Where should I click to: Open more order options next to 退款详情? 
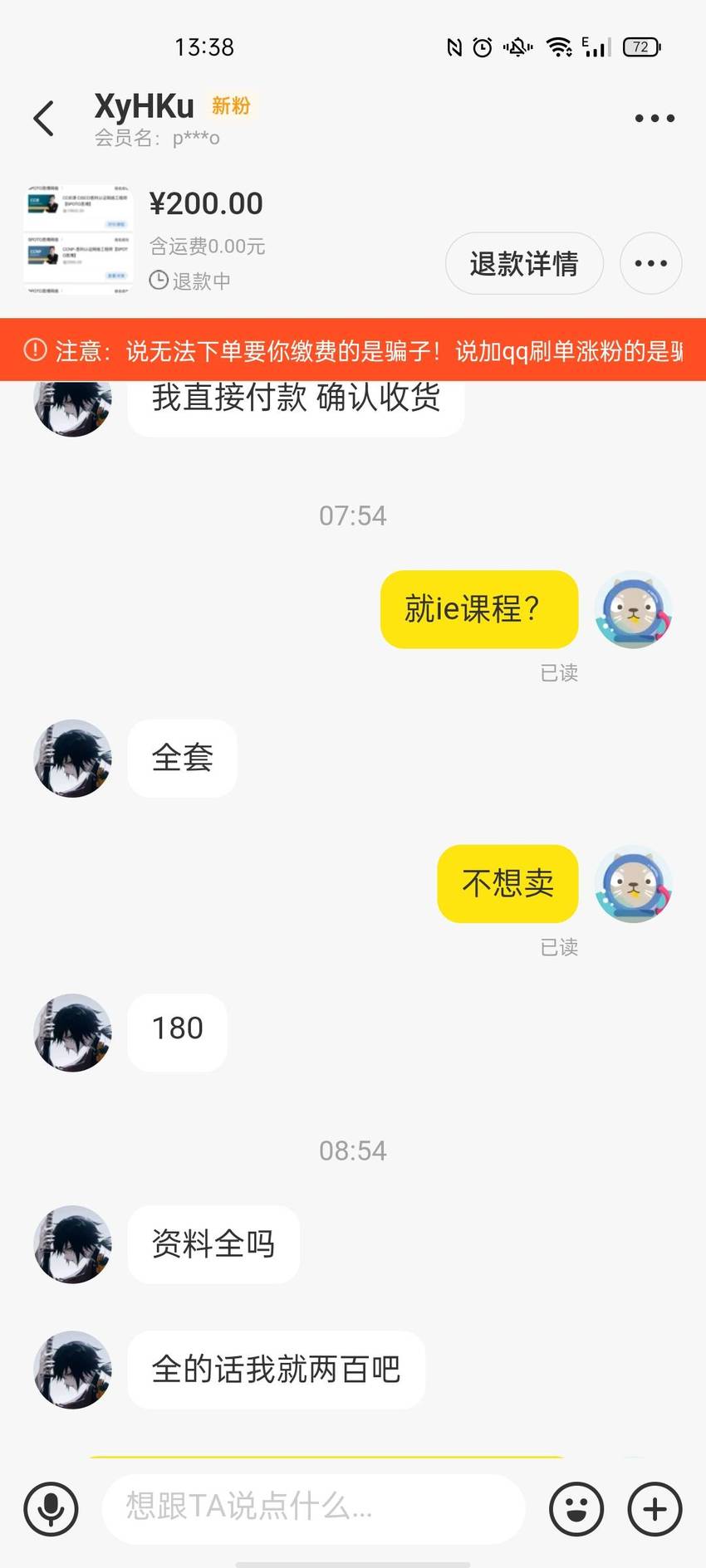651,263
